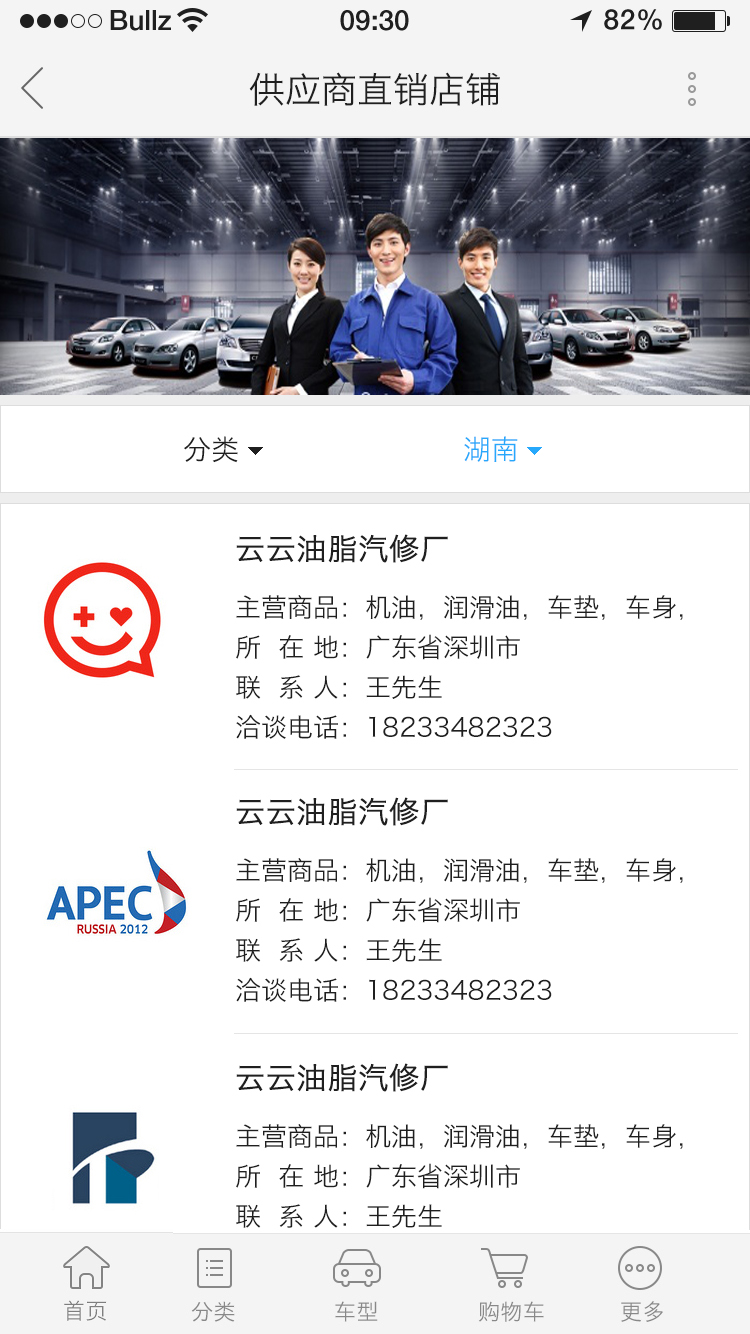Go back using the top-left arrow
The width and height of the screenshot is (750, 1334).
pos(33,89)
